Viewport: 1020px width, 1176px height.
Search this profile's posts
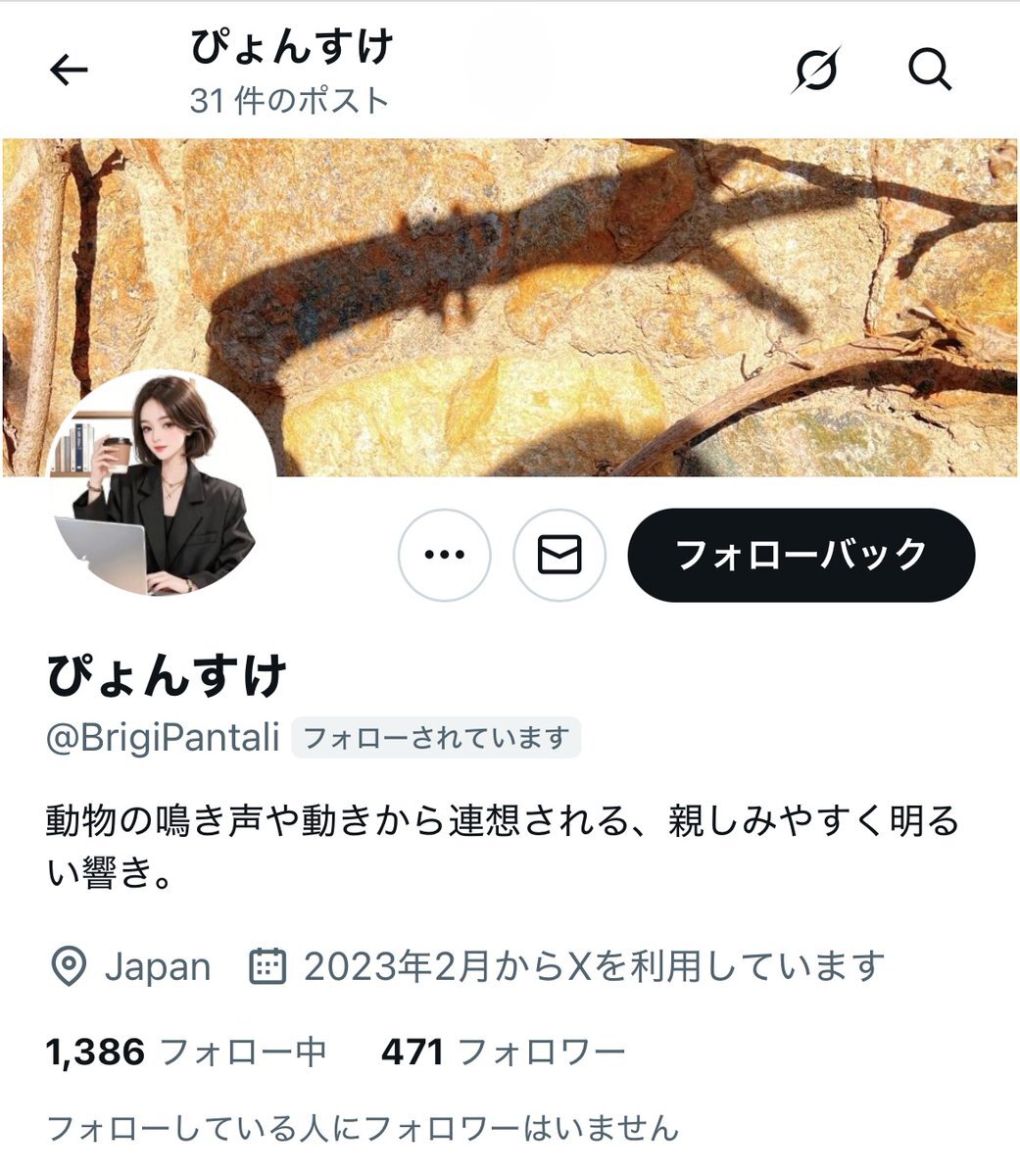[929, 70]
